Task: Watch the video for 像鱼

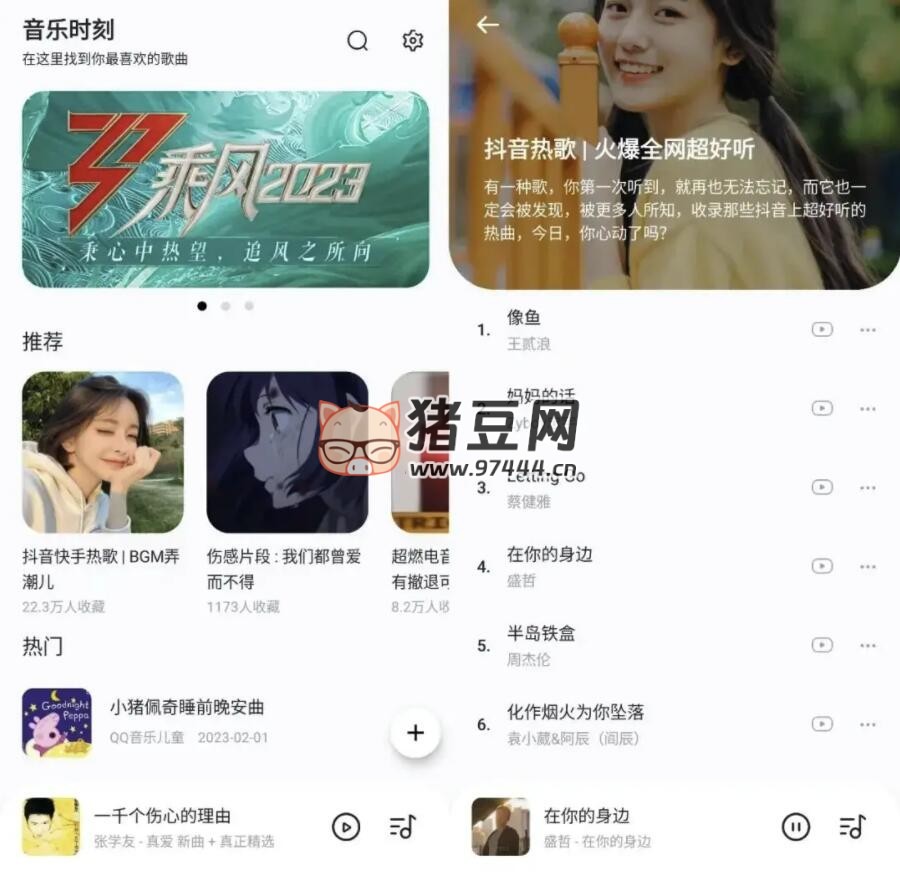Action: click(822, 330)
